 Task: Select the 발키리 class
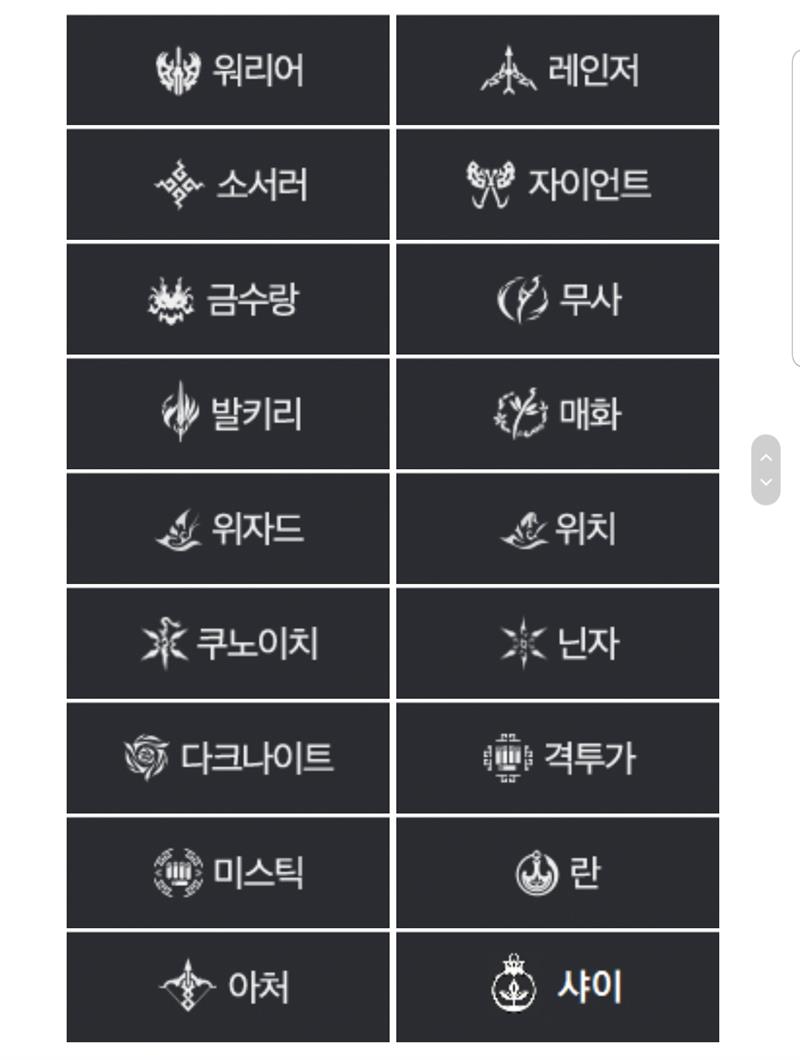[228, 414]
